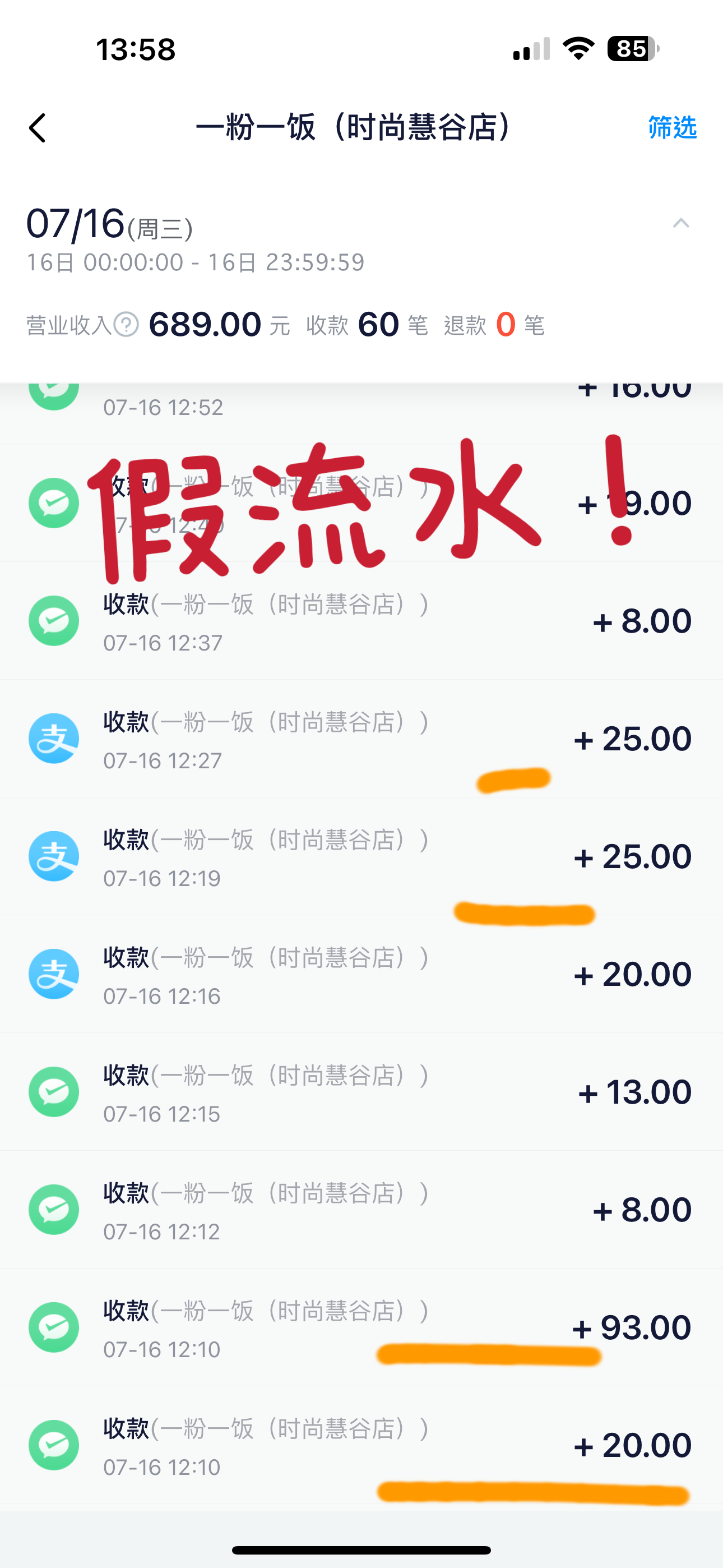Open the 12:27 Alipay payment of 25.00

click(361, 739)
